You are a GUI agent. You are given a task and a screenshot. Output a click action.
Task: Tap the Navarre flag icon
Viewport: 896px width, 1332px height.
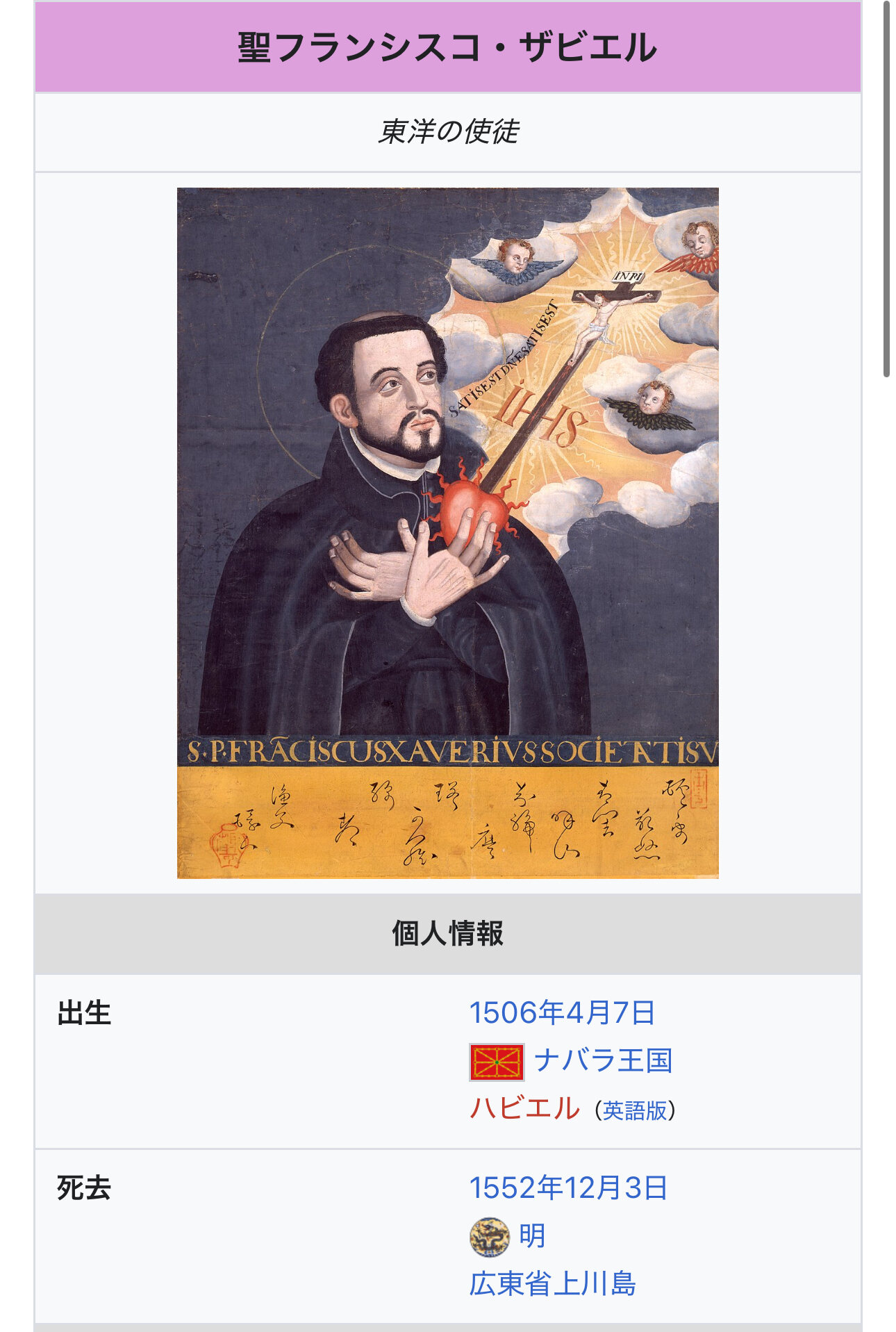496,1062
